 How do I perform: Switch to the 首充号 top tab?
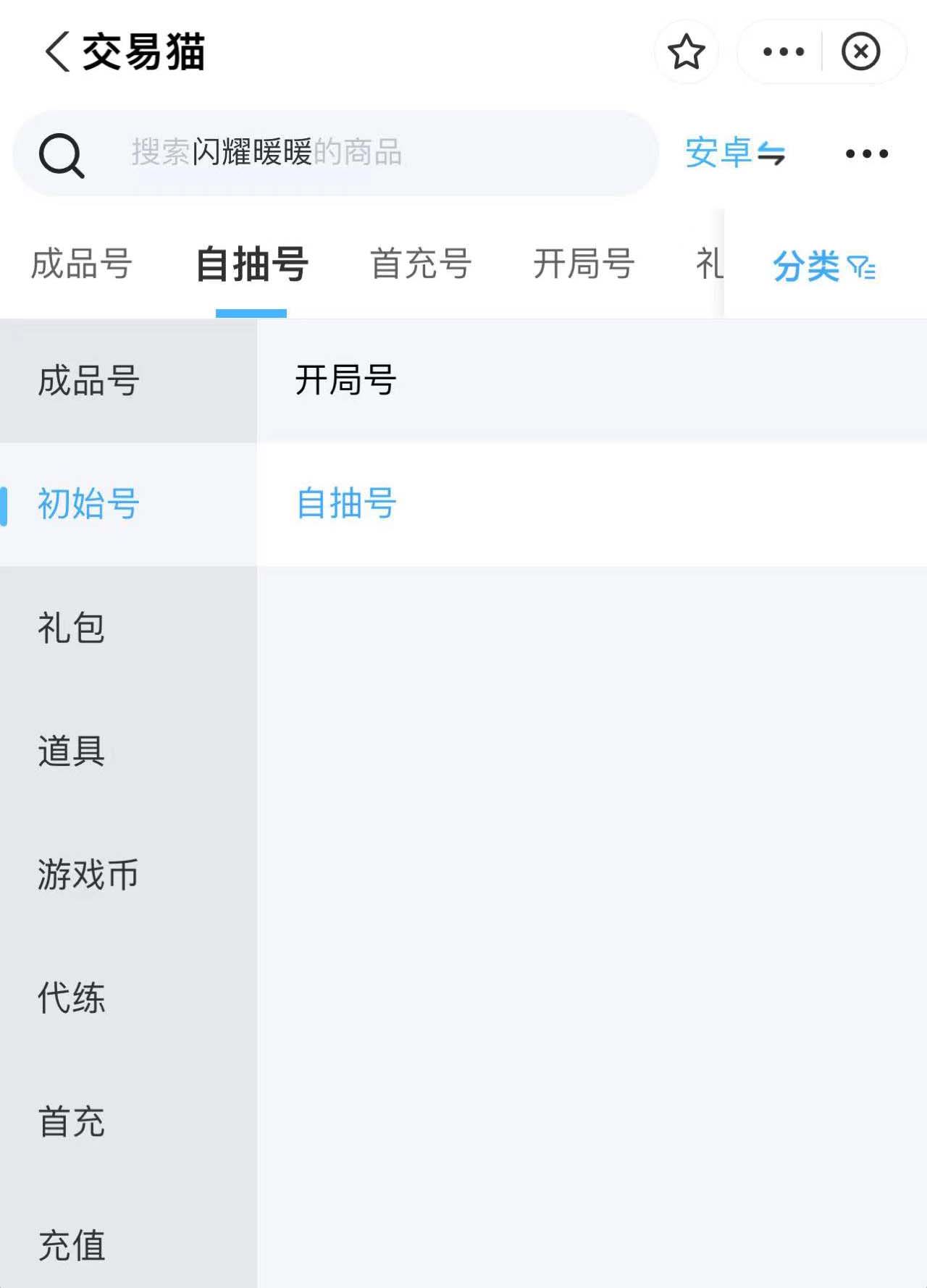pos(421,264)
